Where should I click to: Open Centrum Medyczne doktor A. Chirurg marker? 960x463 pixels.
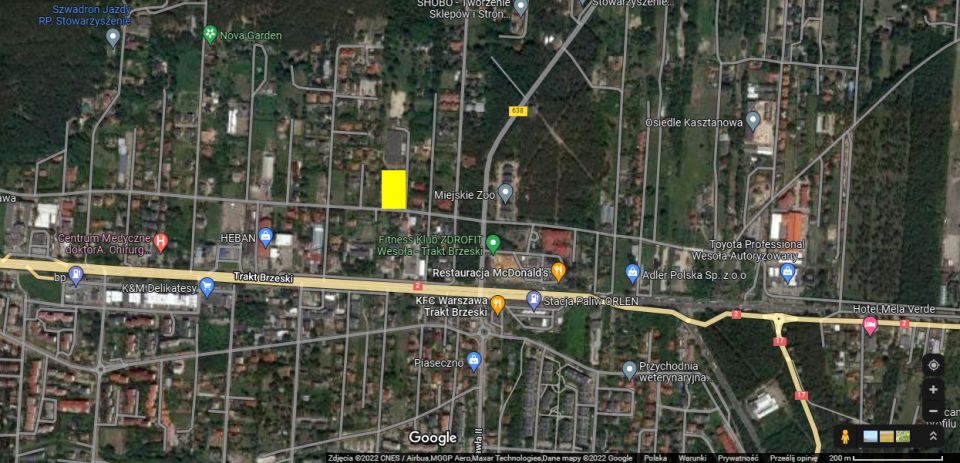pos(161,242)
